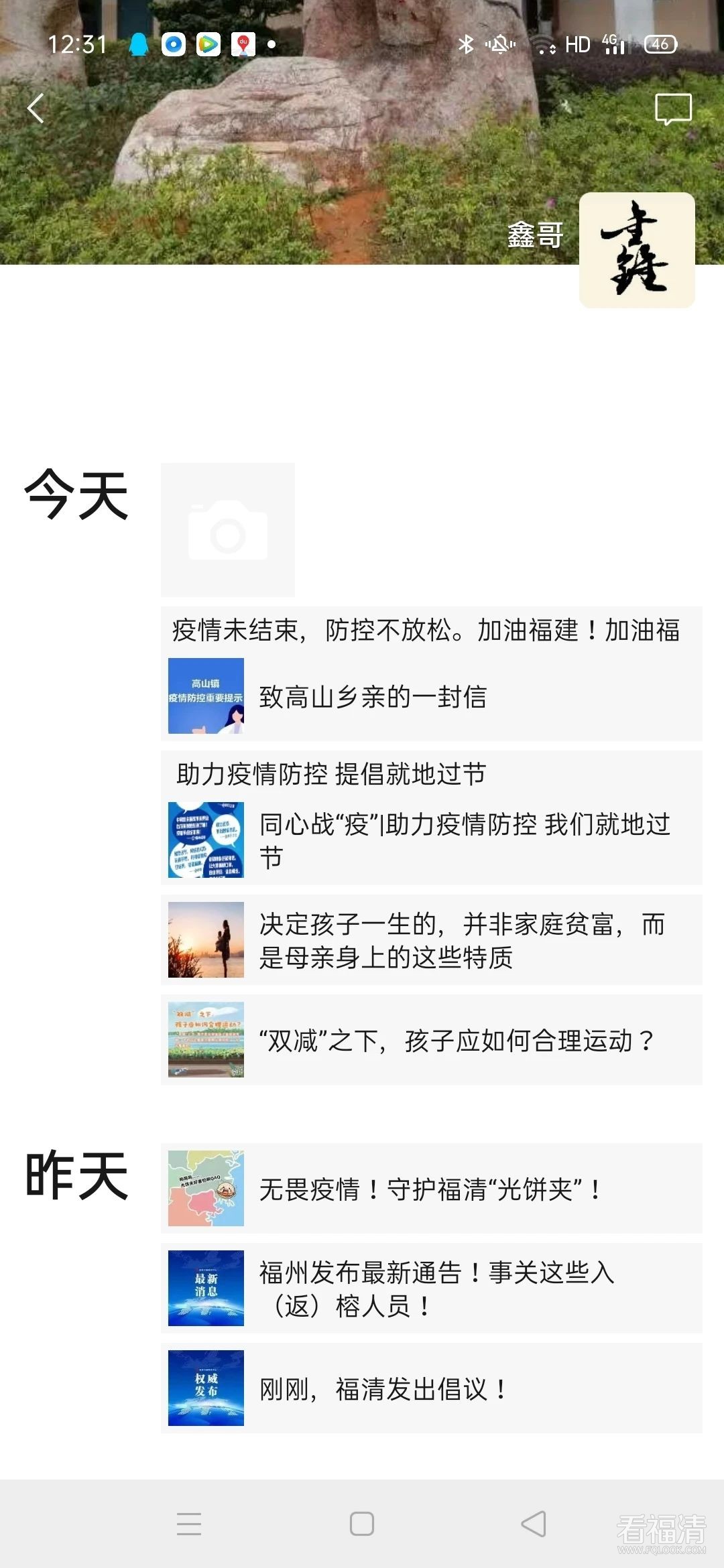
Task: Open 刚刚，福清发出倡议 article
Action: pyautogui.click(x=431, y=1388)
